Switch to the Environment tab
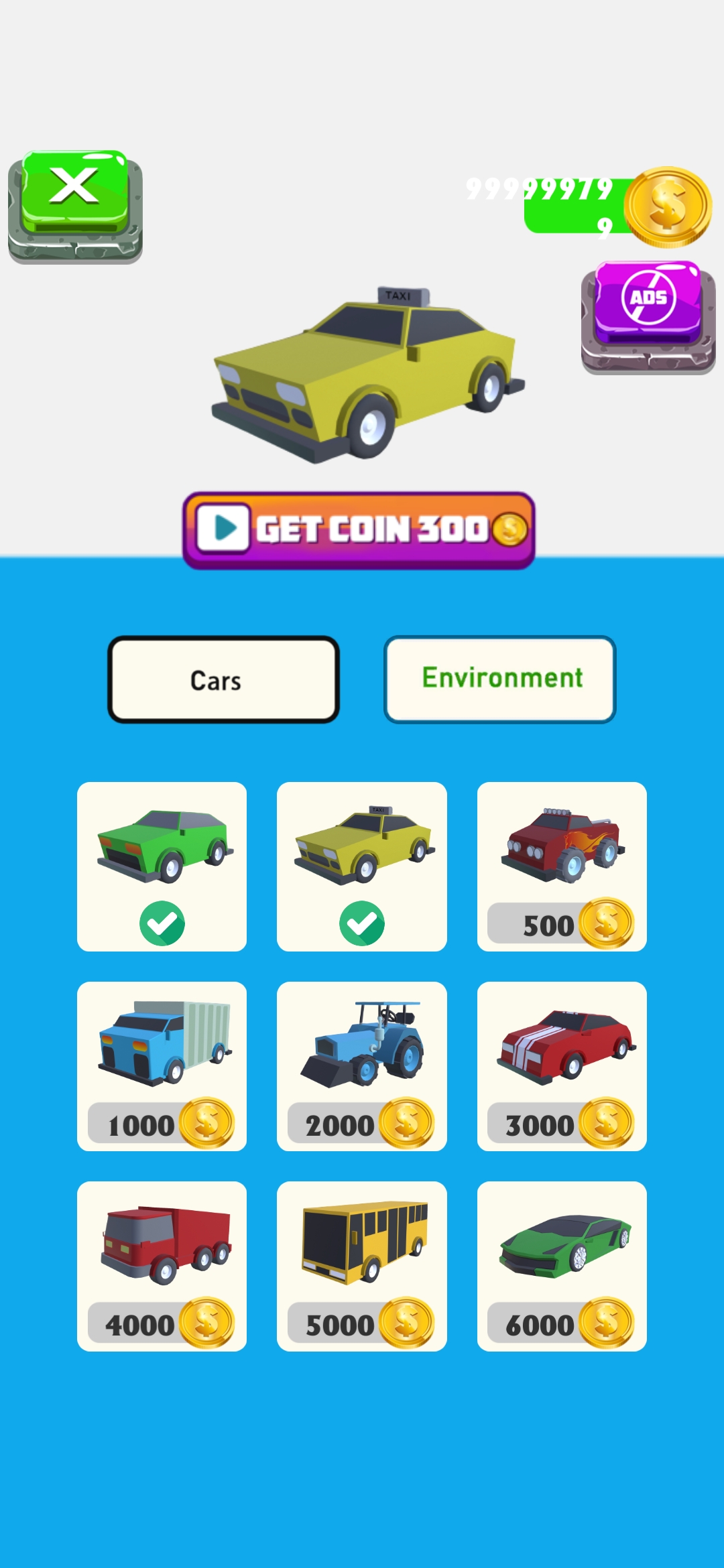Image resolution: width=724 pixels, height=1568 pixels. [499, 679]
